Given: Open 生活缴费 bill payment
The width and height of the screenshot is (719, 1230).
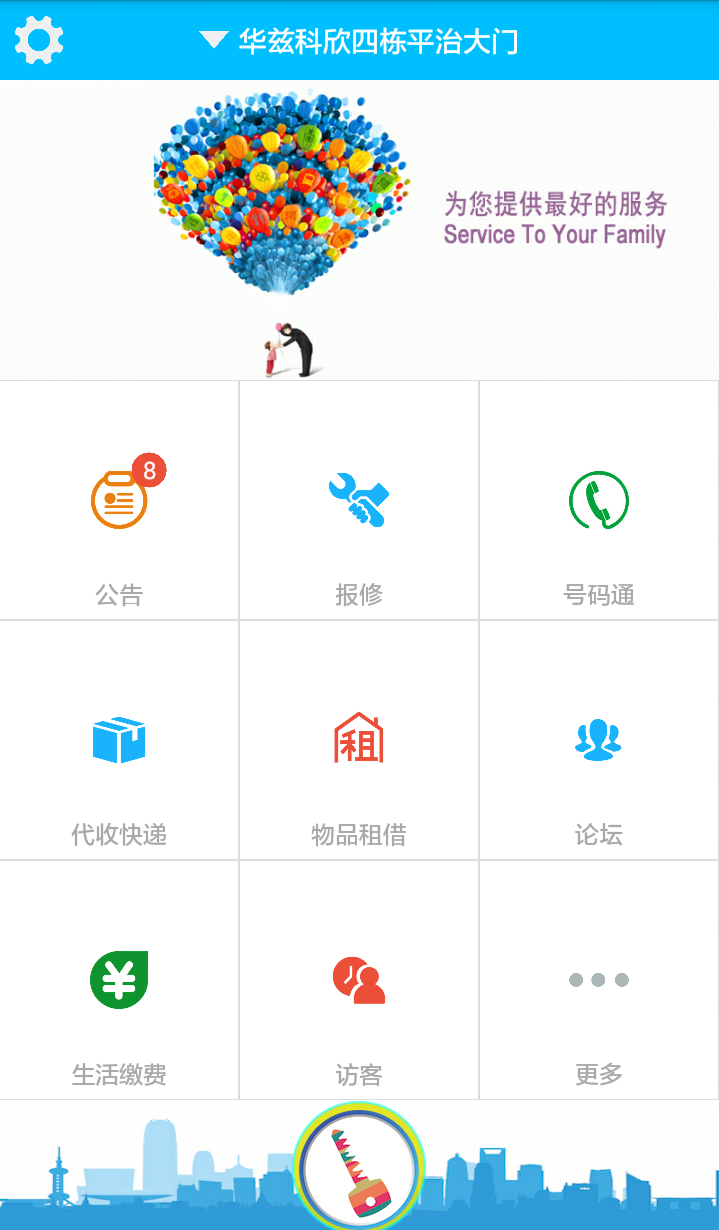Looking at the screenshot, I should [119, 980].
